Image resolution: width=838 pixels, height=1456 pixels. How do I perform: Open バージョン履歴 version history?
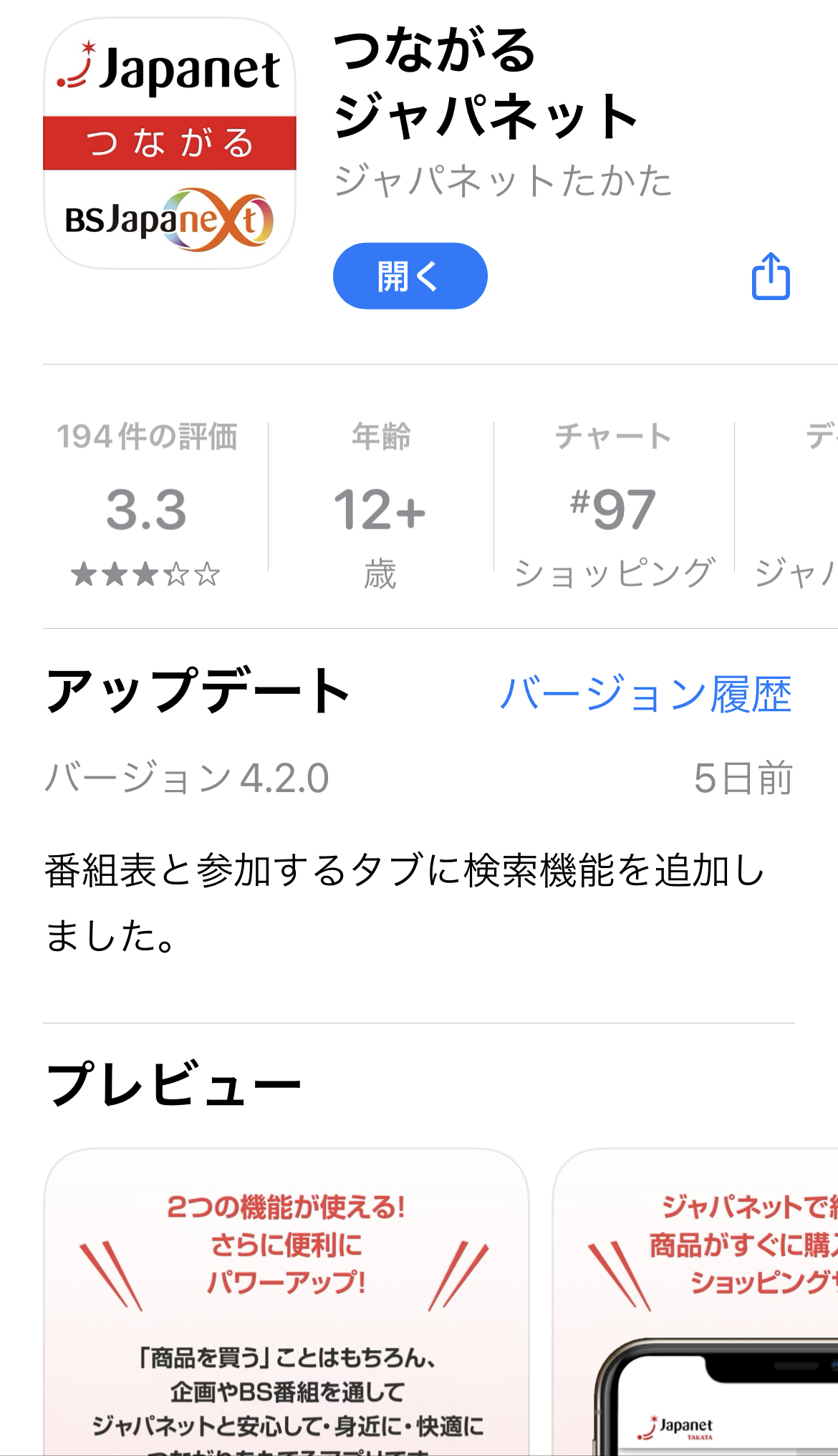tap(645, 693)
